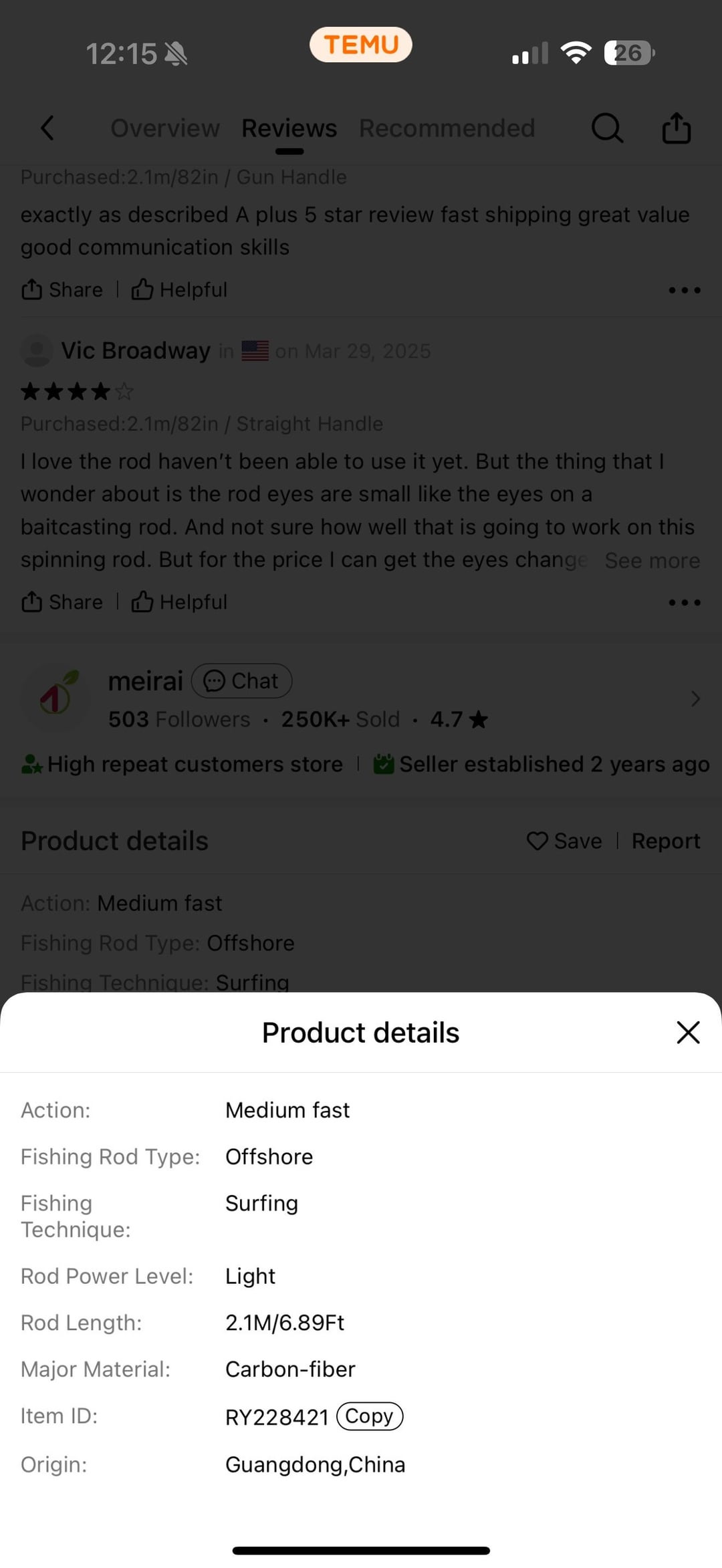This screenshot has height=1568, width=722.
Task: Open the search icon in top bar
Action: click(607, 128)
